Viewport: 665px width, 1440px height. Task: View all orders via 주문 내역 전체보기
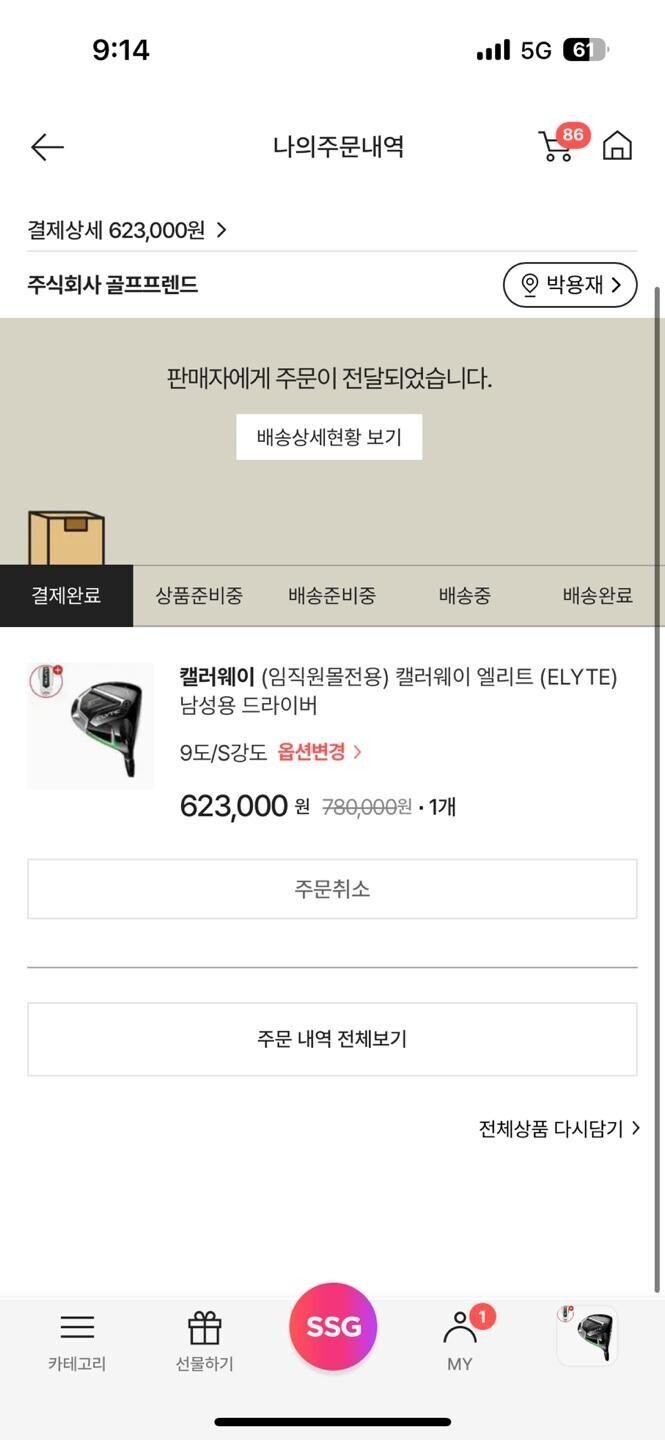[x=332, y=1039]
